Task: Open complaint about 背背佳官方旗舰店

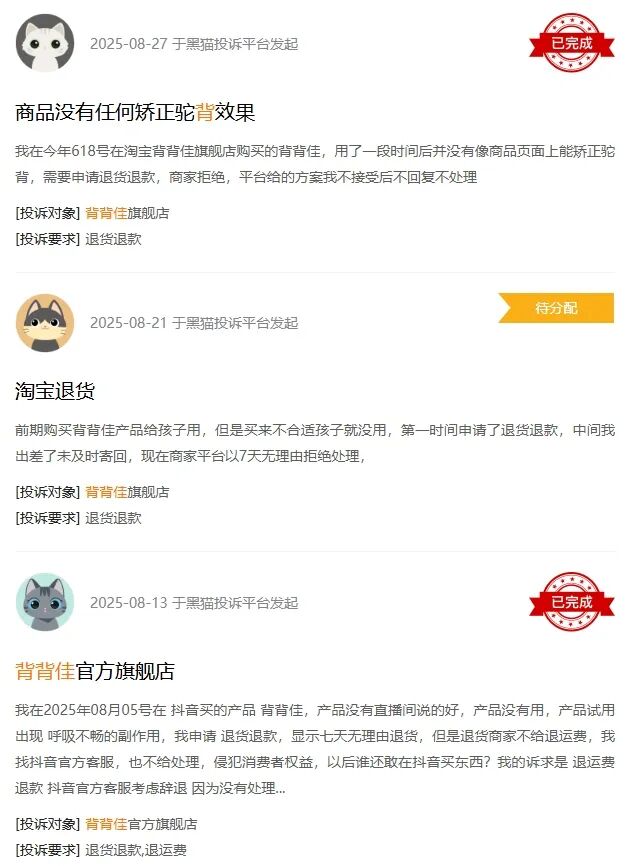Action: (95, 671)
